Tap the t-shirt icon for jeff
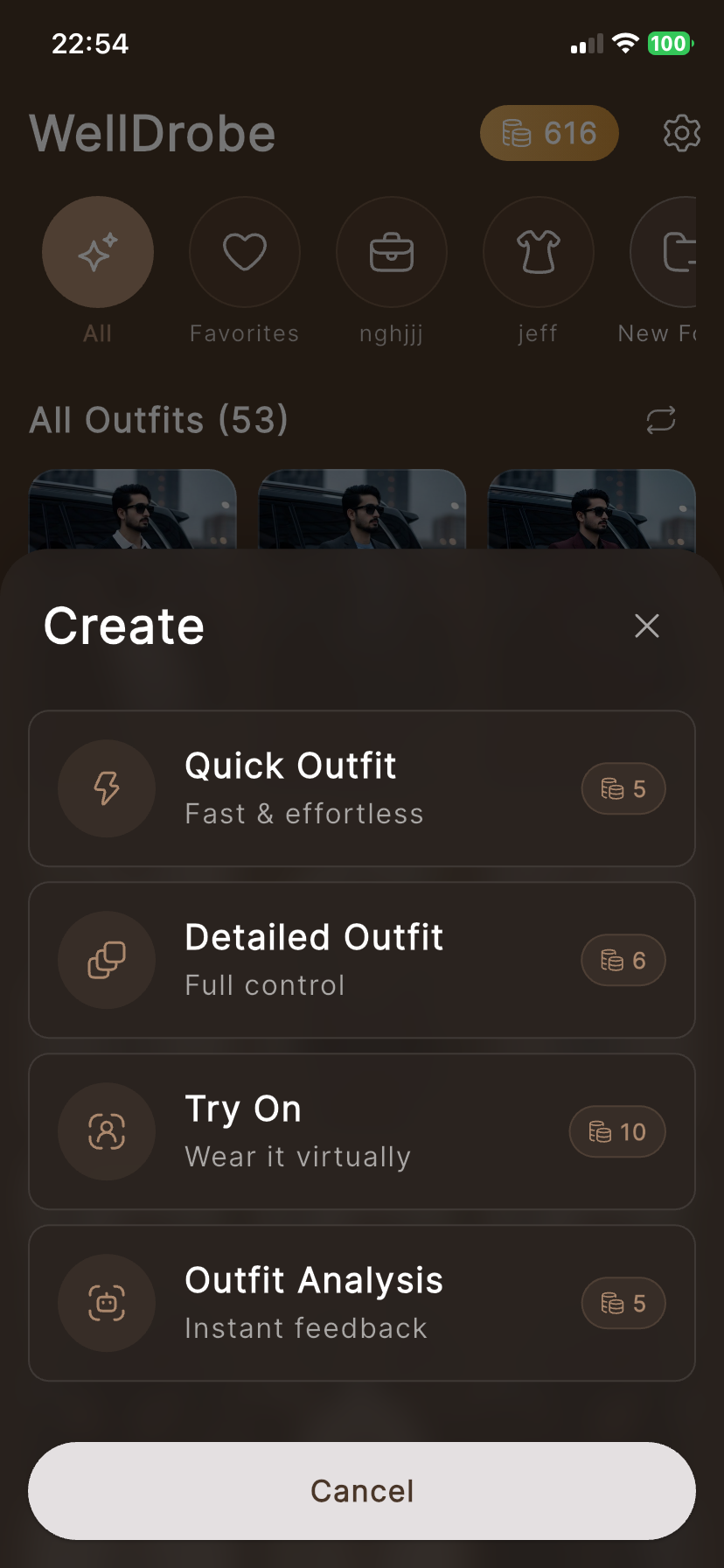The height and width of the screenshot is (1568, 724). tap(538, 252)
